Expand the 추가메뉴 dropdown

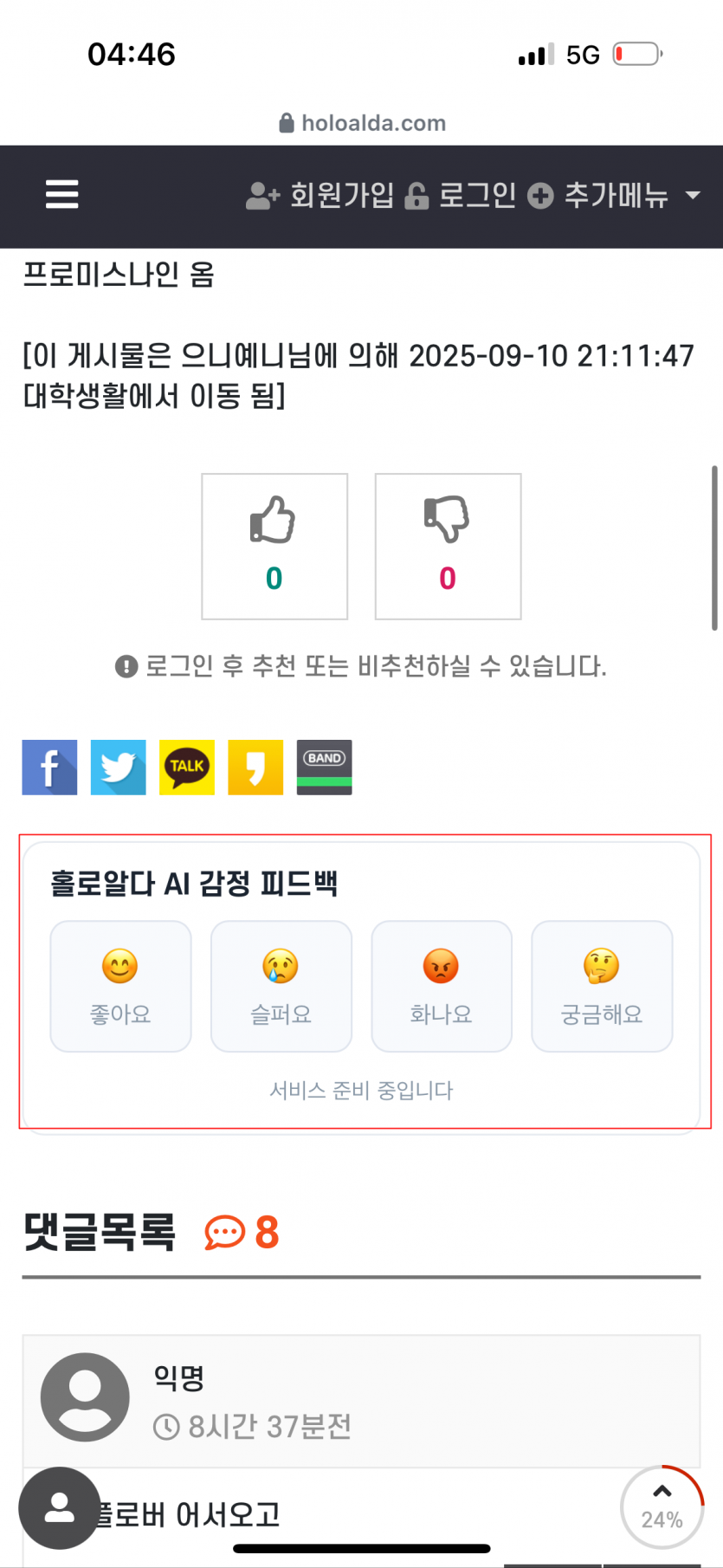(614, 196)
